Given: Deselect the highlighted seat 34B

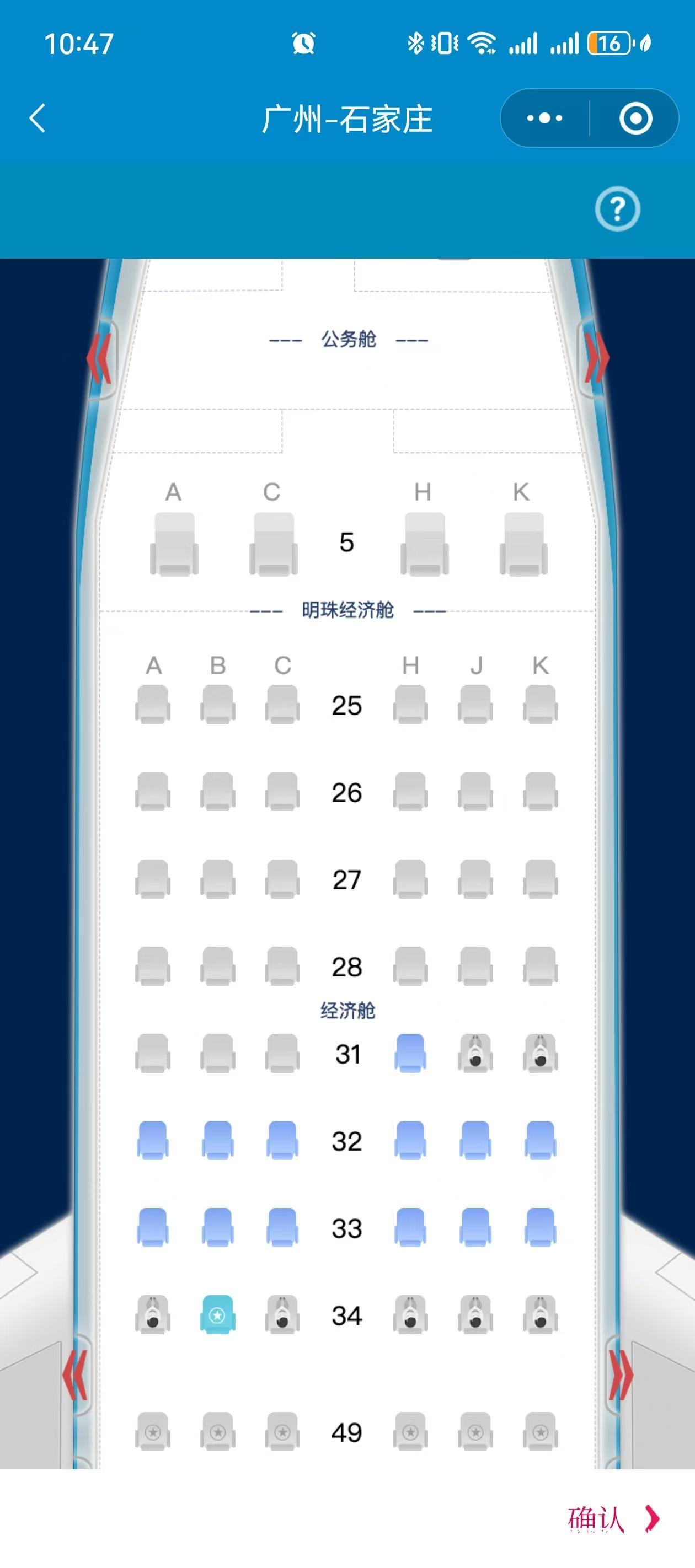Looking at the screenshot, I should [217, 1315].
